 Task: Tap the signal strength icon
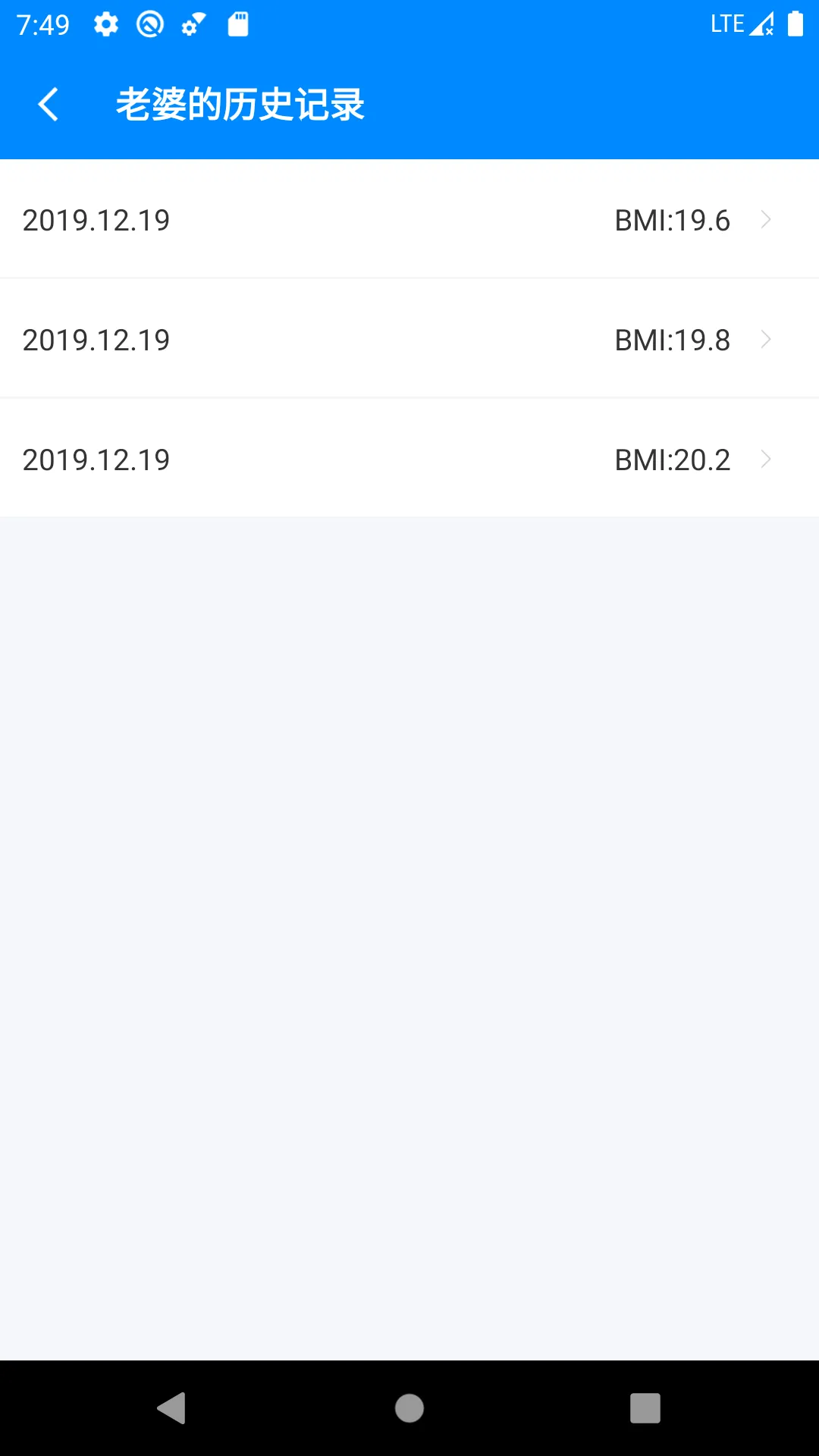(x=763, y=24)
